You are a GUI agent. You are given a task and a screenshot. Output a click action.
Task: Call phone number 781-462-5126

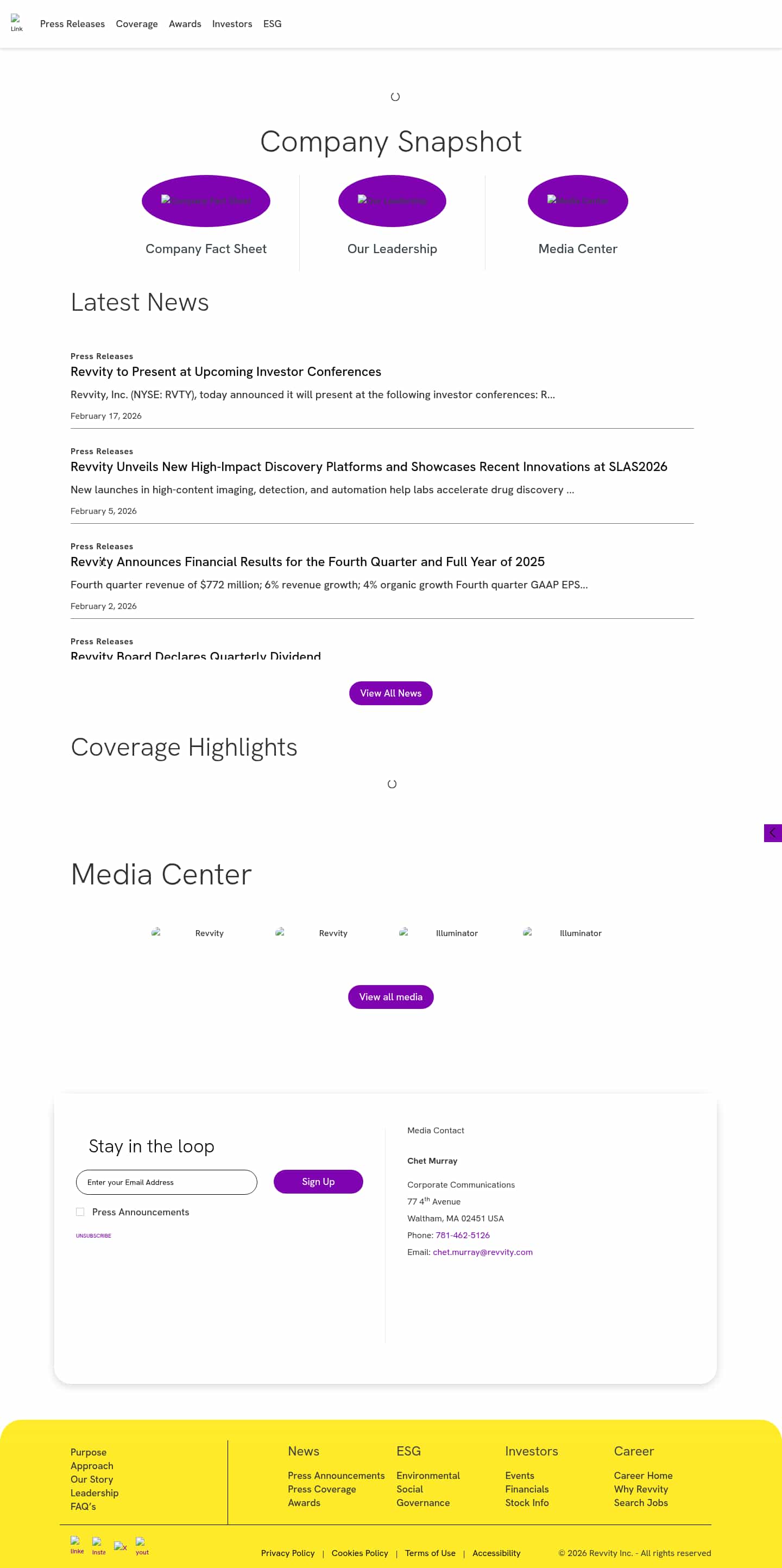tap(462, 1234)
